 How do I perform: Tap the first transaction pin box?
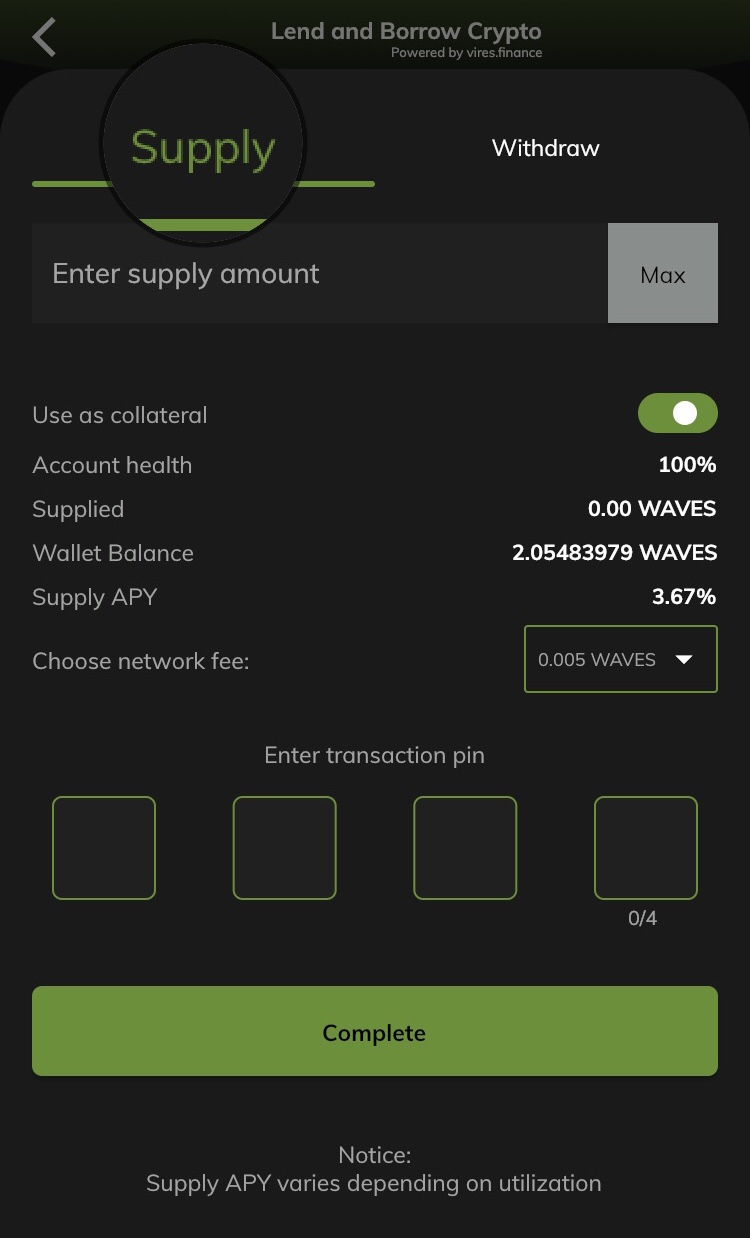(x=104, y=847)
